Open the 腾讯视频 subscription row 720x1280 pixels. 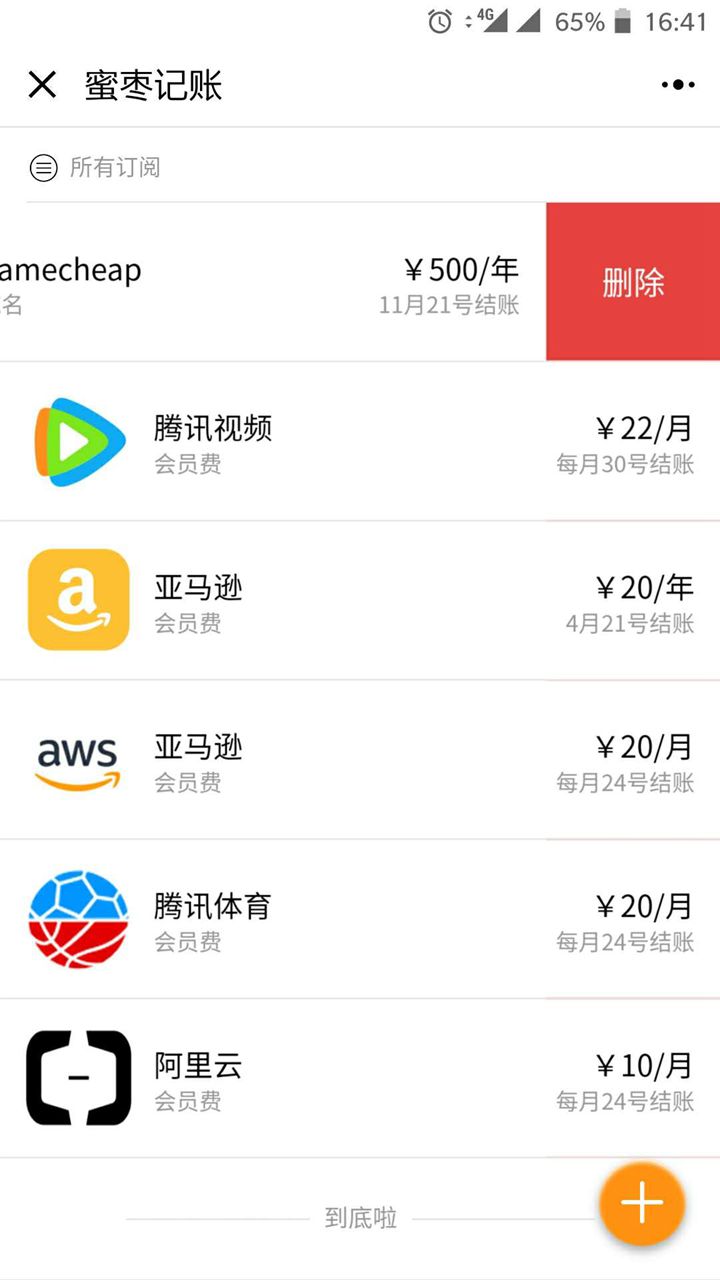coord(360,442)
